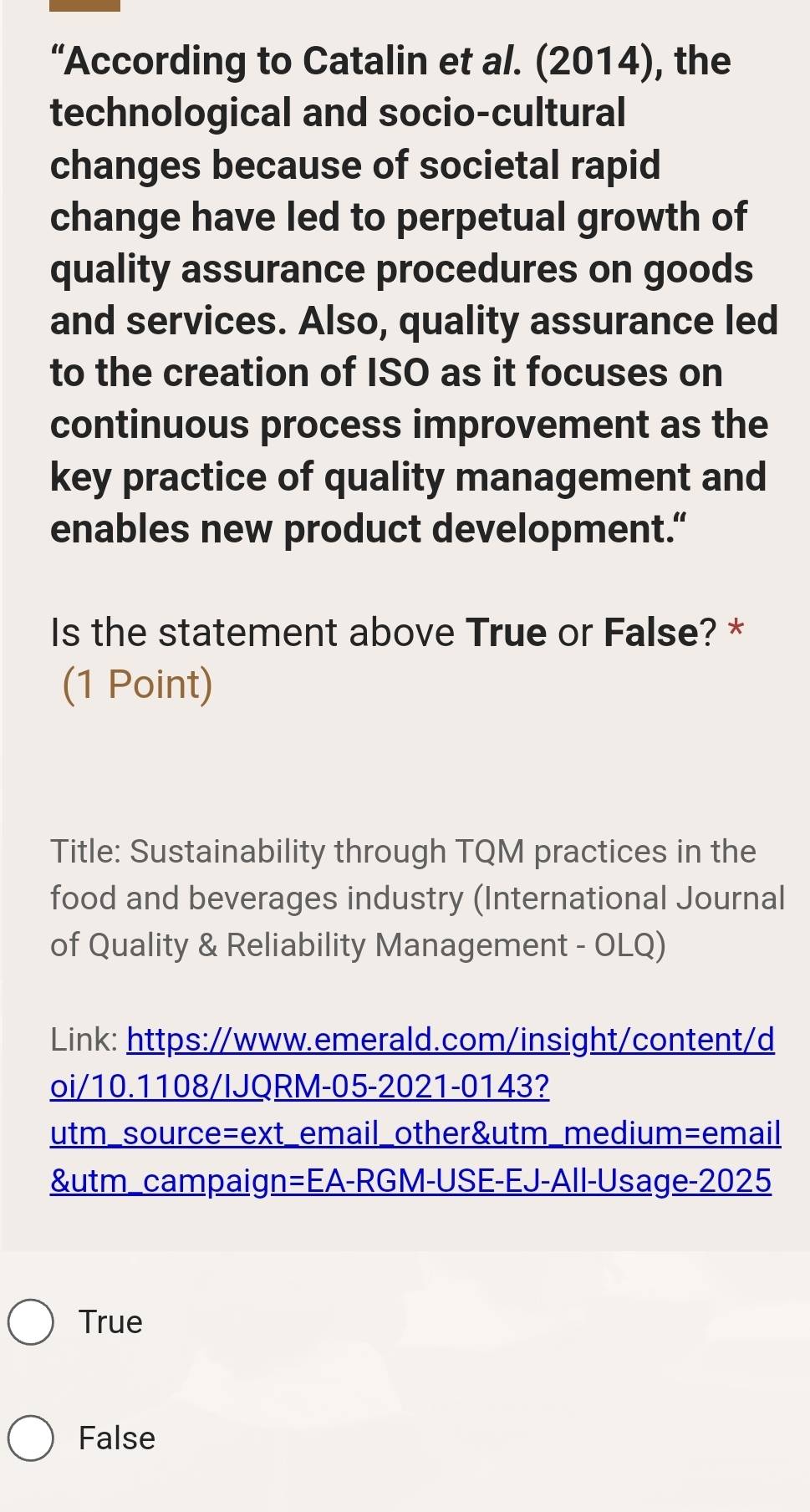Screen dimensions: 810x1512
Task: Select the True radio button
Action: click(x=30, y=1323)
